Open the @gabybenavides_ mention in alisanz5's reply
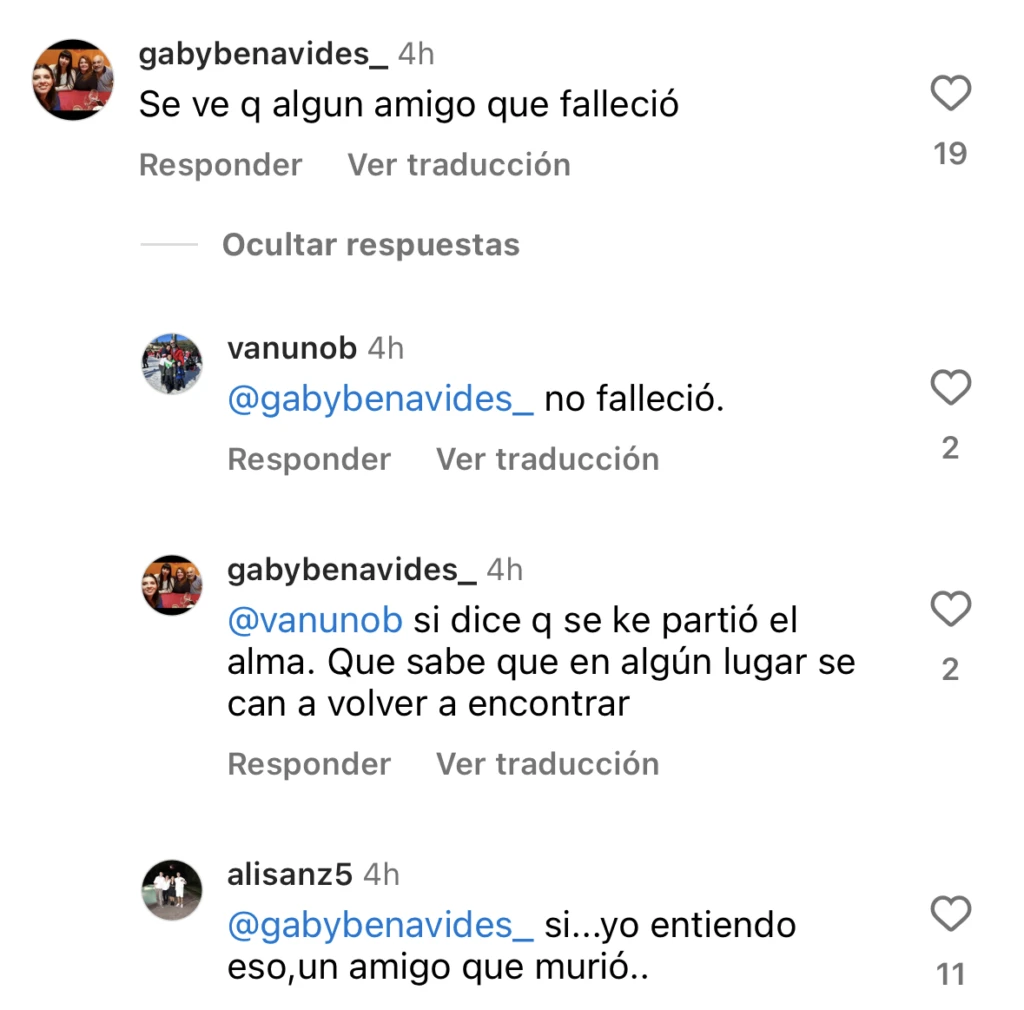Image resolution: width=1024 pixels, height=1010 pixels. click(x=380, y=926)
